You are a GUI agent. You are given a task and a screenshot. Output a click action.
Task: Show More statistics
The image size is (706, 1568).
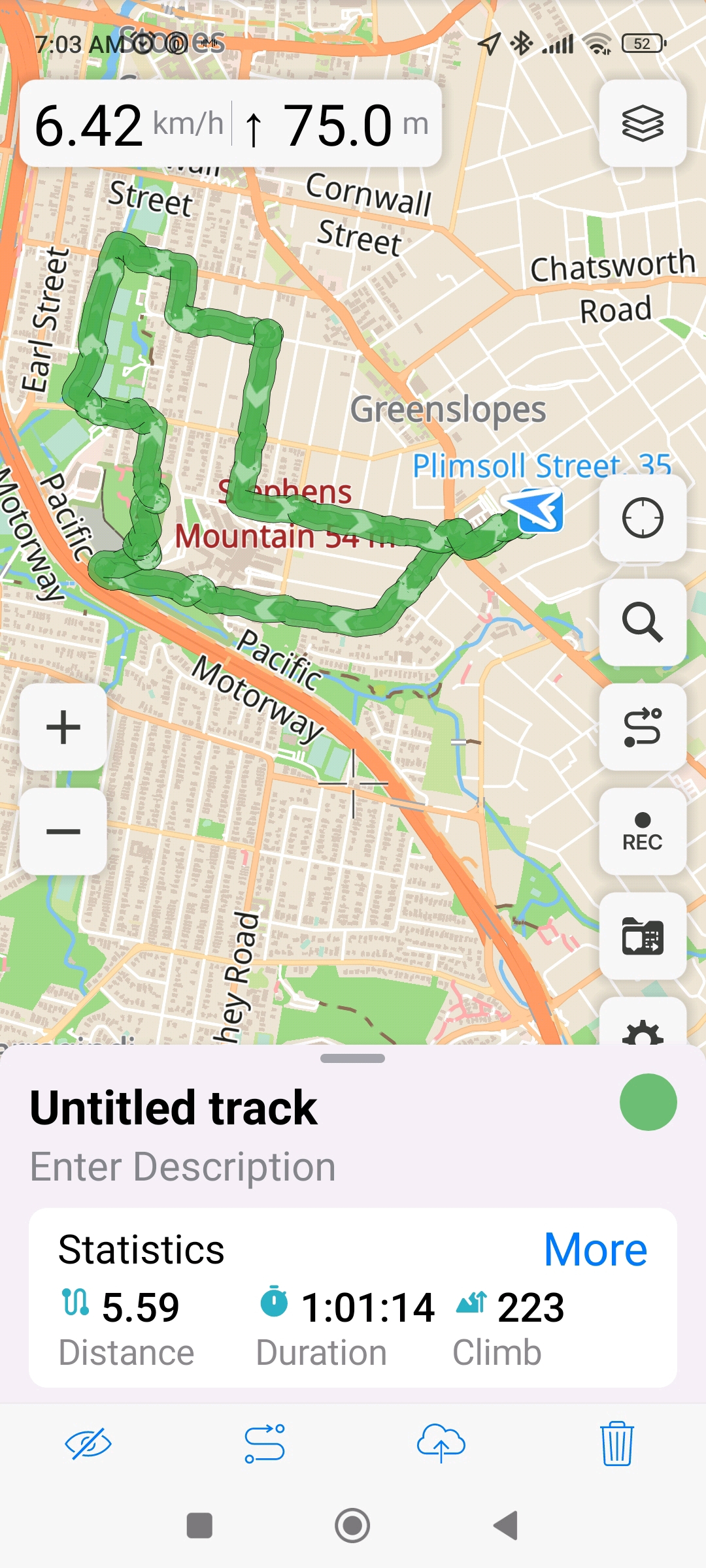[595, 1249]
